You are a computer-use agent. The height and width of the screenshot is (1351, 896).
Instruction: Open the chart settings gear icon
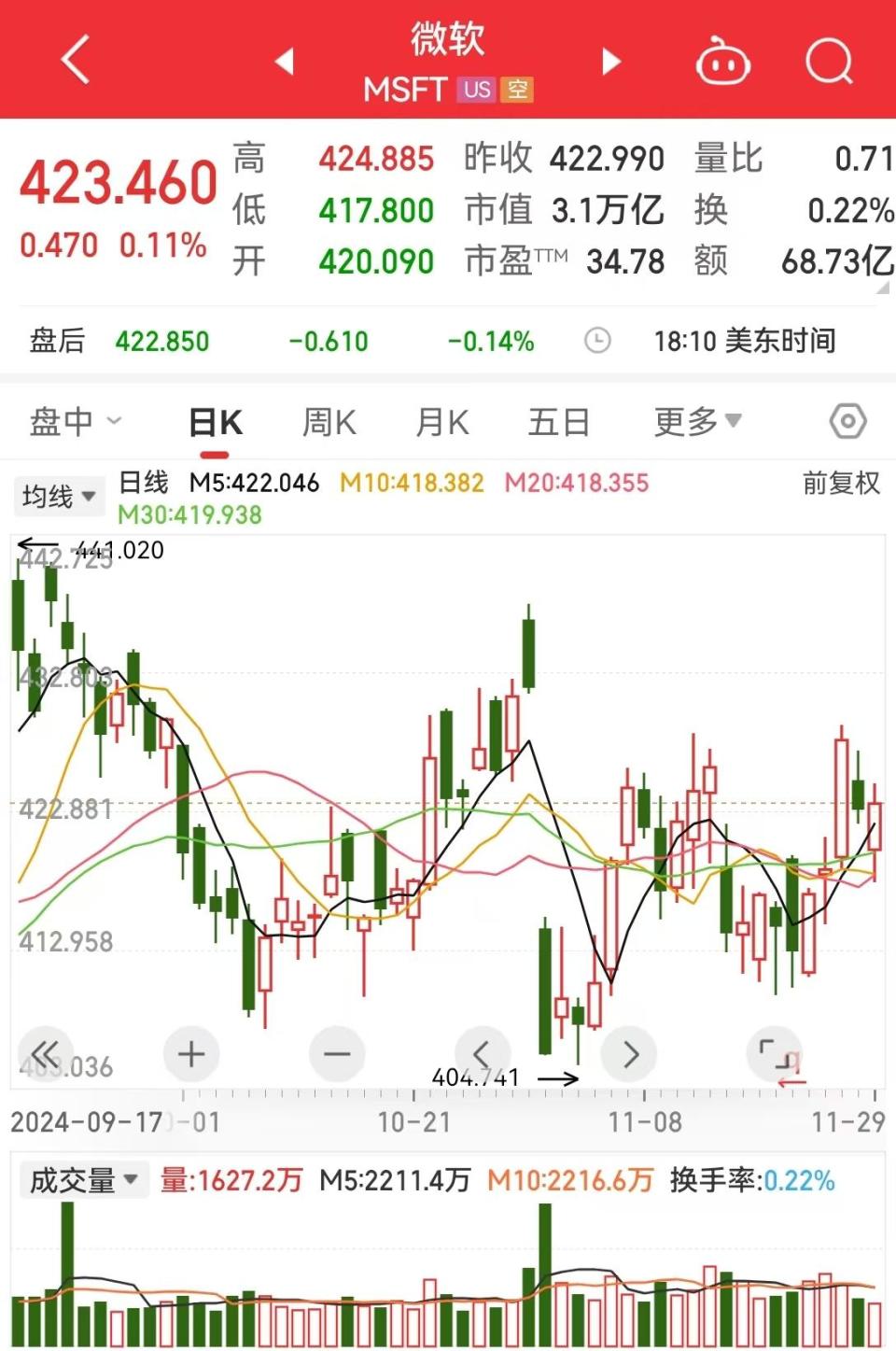(x=847, y=421)
